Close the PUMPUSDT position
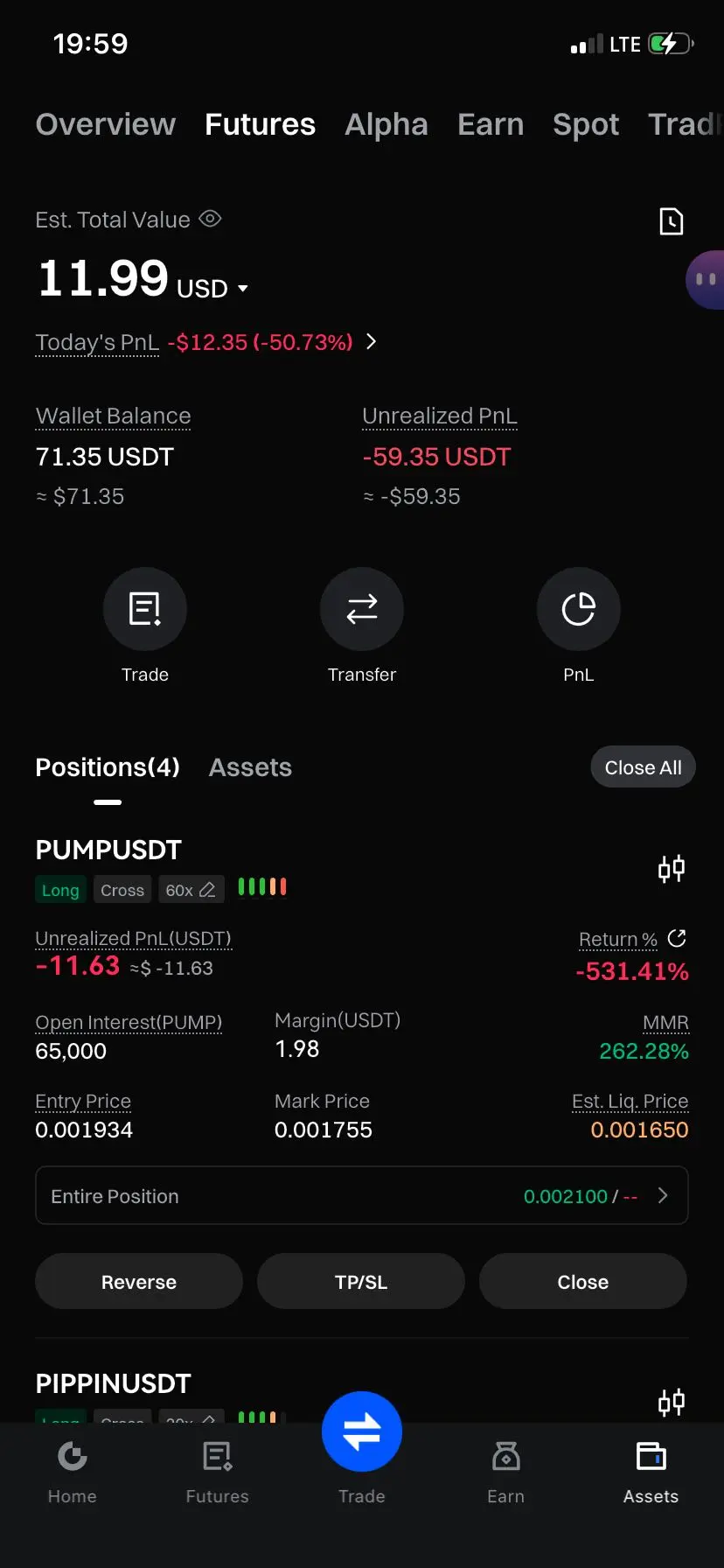This screenshot has width=724, height=1568. [583, 1282]
